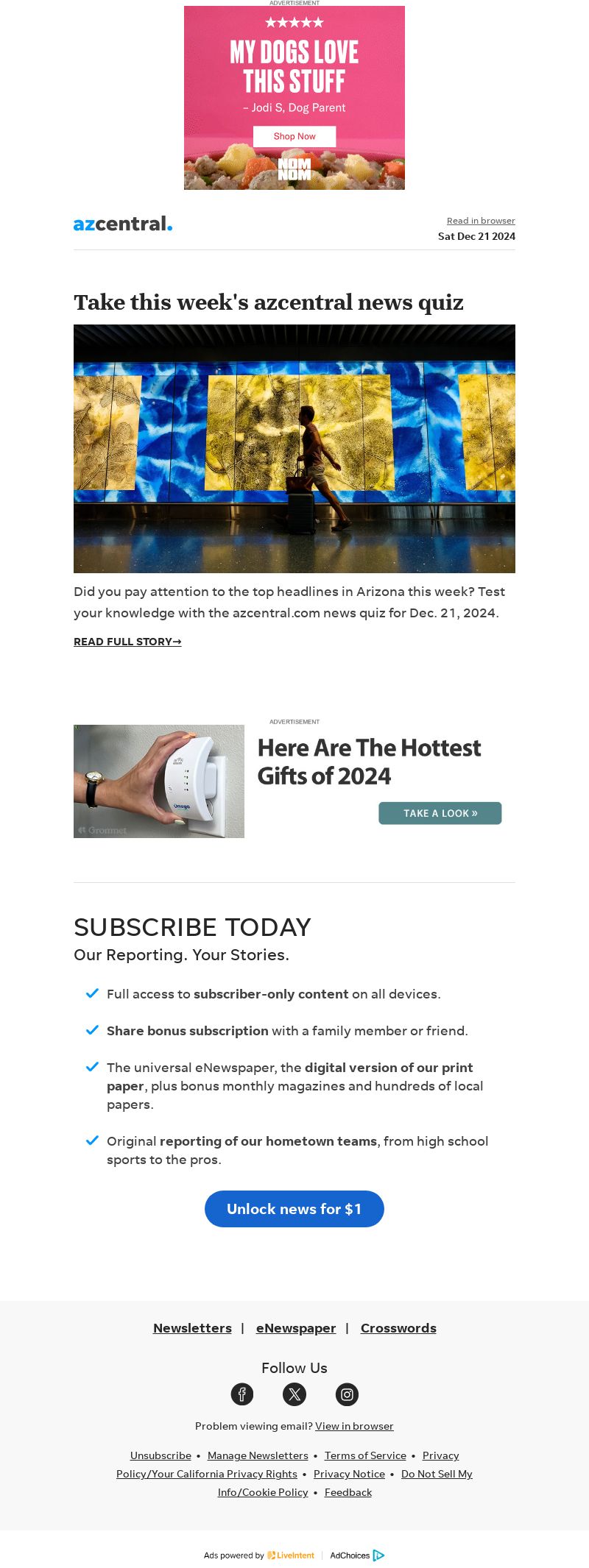Visit the Instagram profile
The width and height of the screenshot is (589, 1568).
click(347, 1394)
